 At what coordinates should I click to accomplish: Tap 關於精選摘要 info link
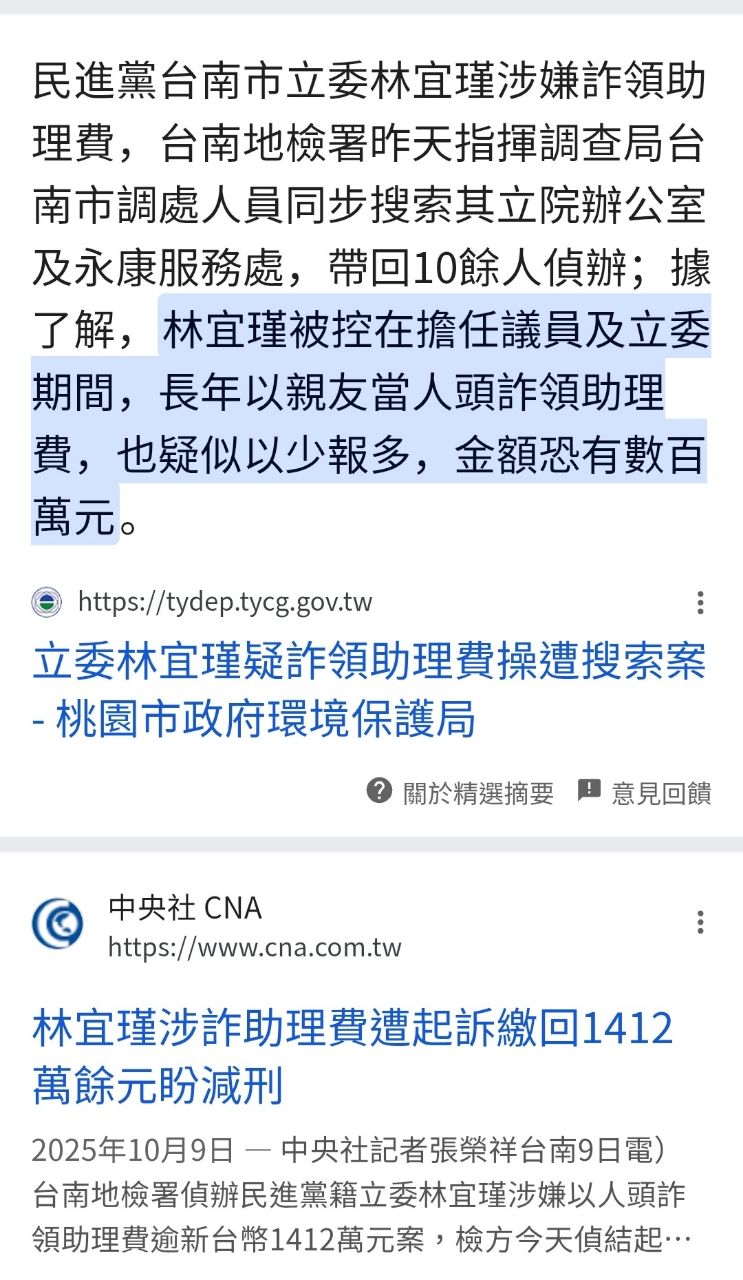pos(460,793)
